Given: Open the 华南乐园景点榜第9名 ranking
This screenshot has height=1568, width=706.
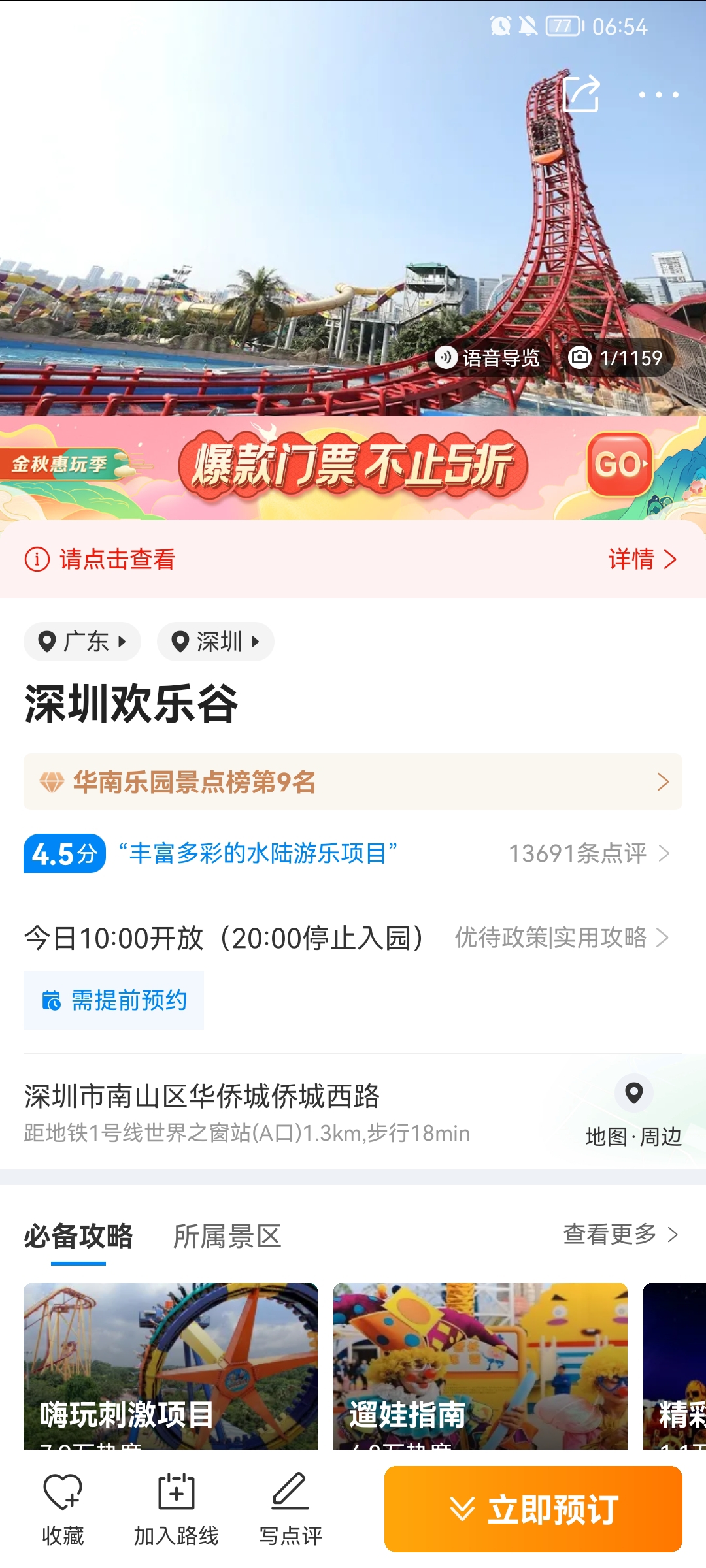Looking at the screenshot, I should click(353, 782).
